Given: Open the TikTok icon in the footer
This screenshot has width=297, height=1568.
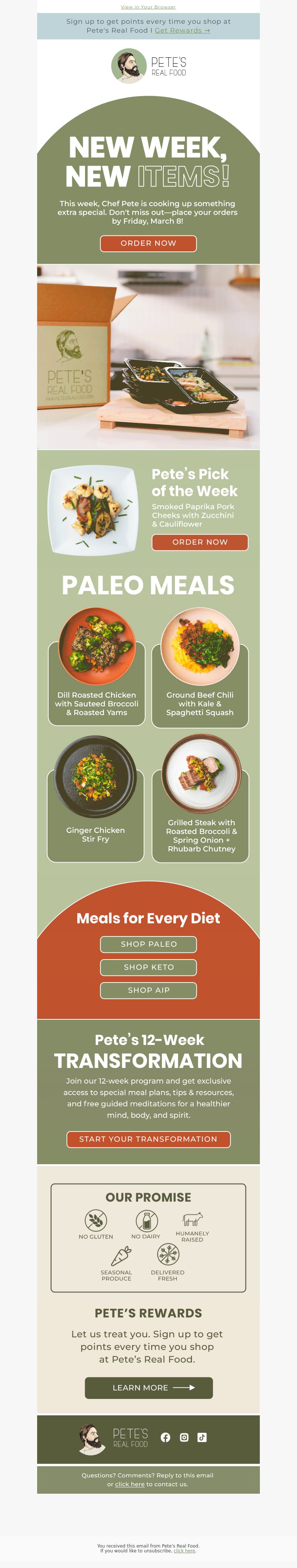Looking at the screenshot, I should coord(202,1437).
